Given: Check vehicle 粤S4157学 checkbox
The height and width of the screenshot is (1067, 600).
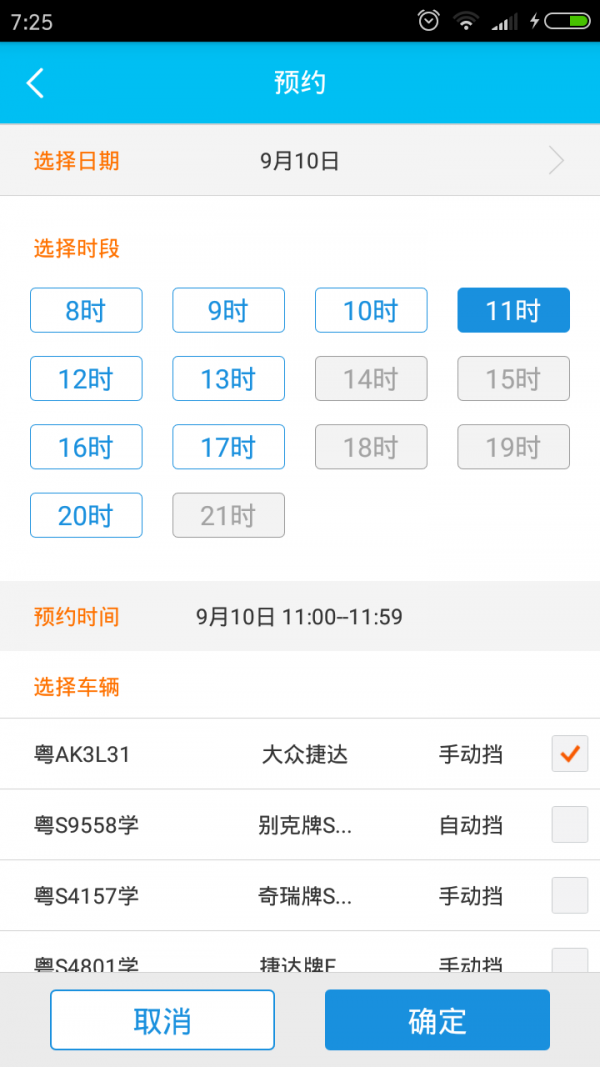Looking at the screenshot, I should (570, 895).
